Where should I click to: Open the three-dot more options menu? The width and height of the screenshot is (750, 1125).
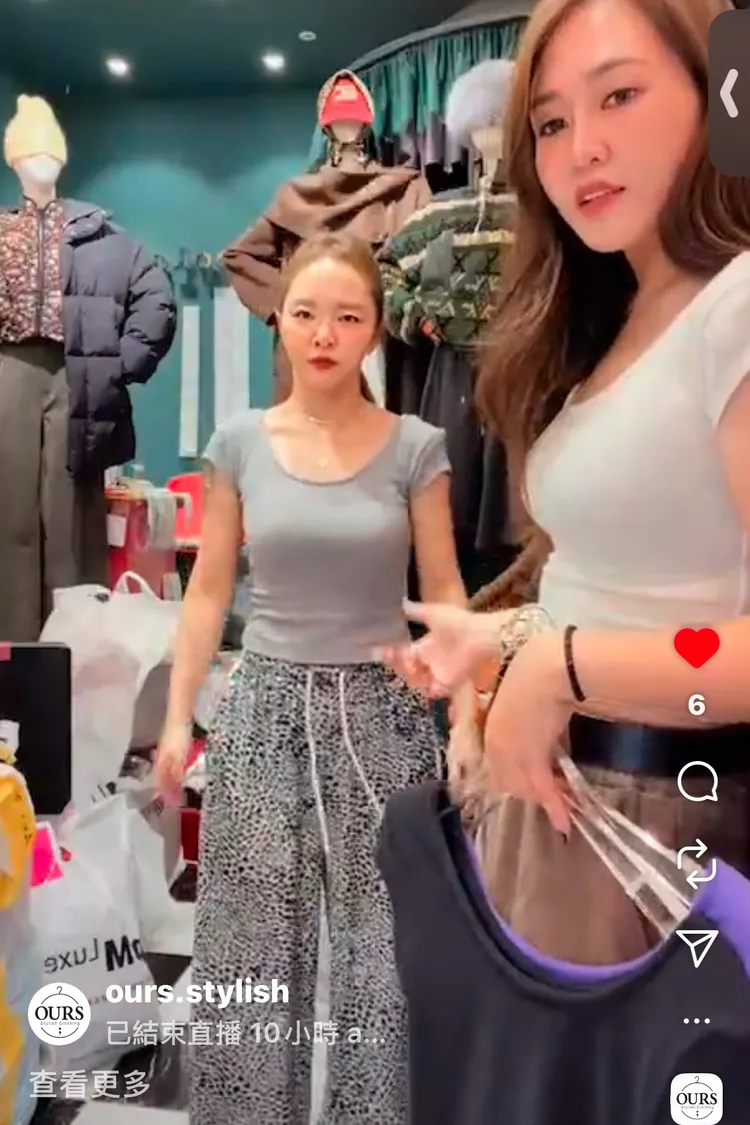pyautogui.click(x=697, y=1021)
